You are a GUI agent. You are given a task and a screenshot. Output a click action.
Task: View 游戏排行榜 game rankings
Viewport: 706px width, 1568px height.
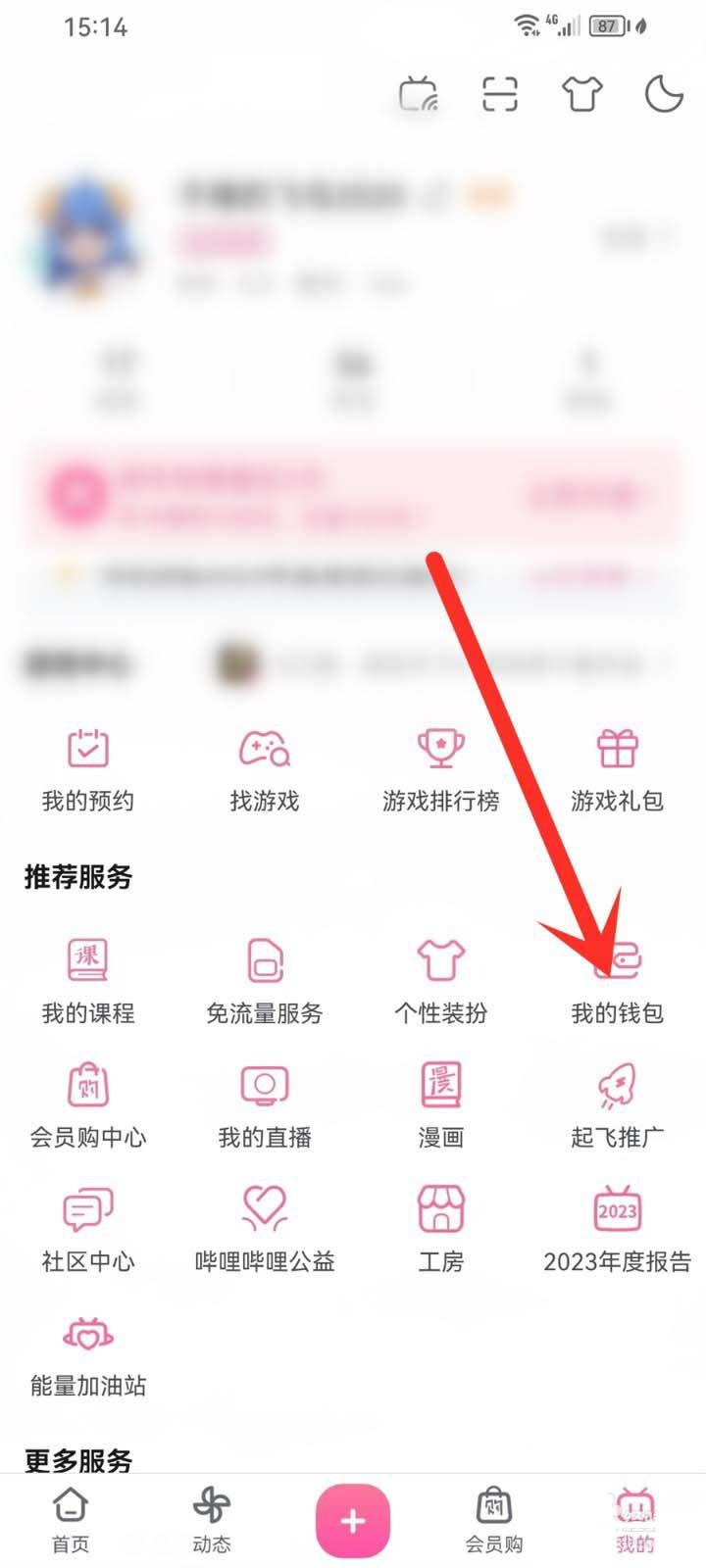pyautogui.click(x=441, y=769)
